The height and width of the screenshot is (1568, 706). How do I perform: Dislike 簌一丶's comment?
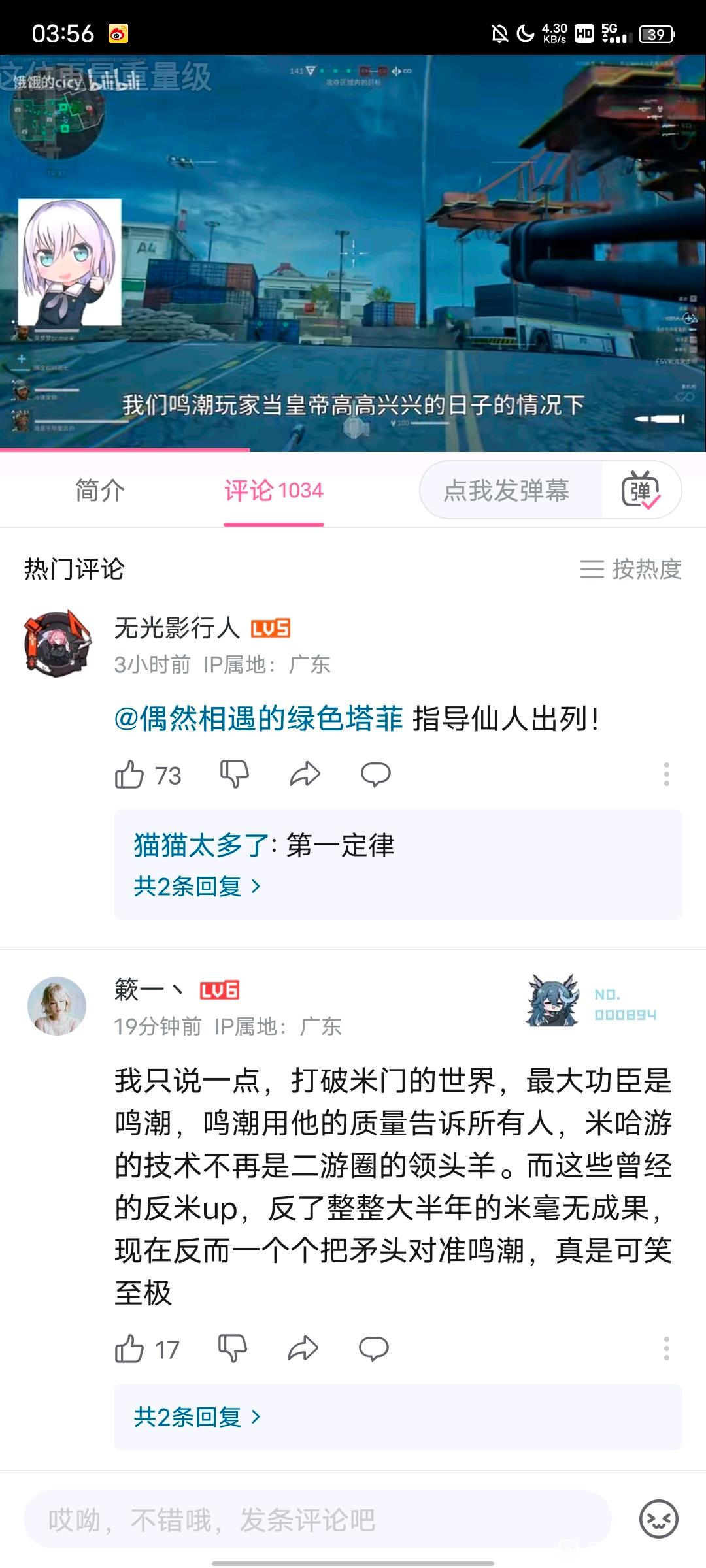coord(233,1350)
